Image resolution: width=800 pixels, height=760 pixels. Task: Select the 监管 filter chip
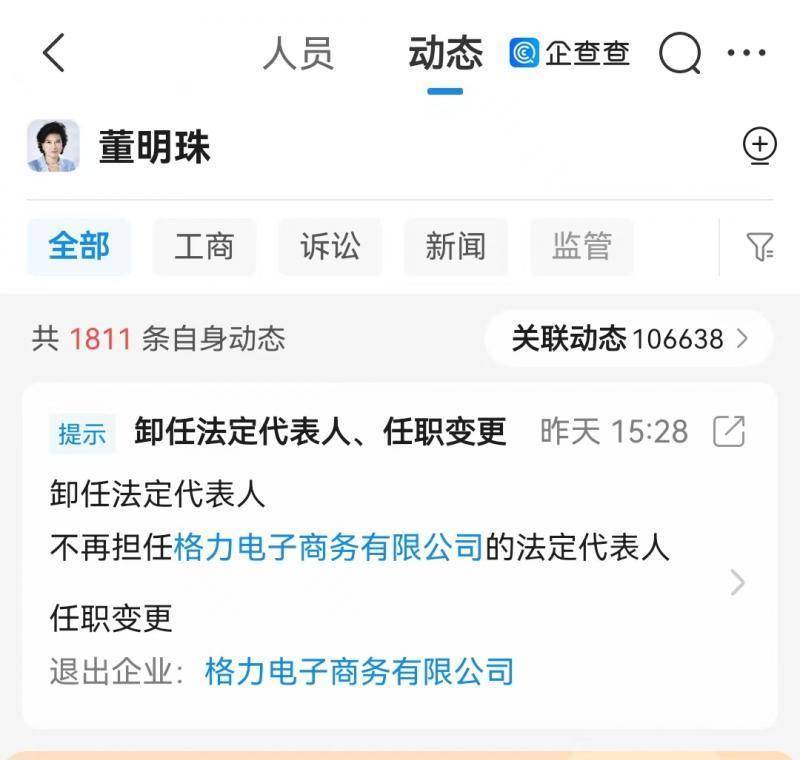(582, 247)
